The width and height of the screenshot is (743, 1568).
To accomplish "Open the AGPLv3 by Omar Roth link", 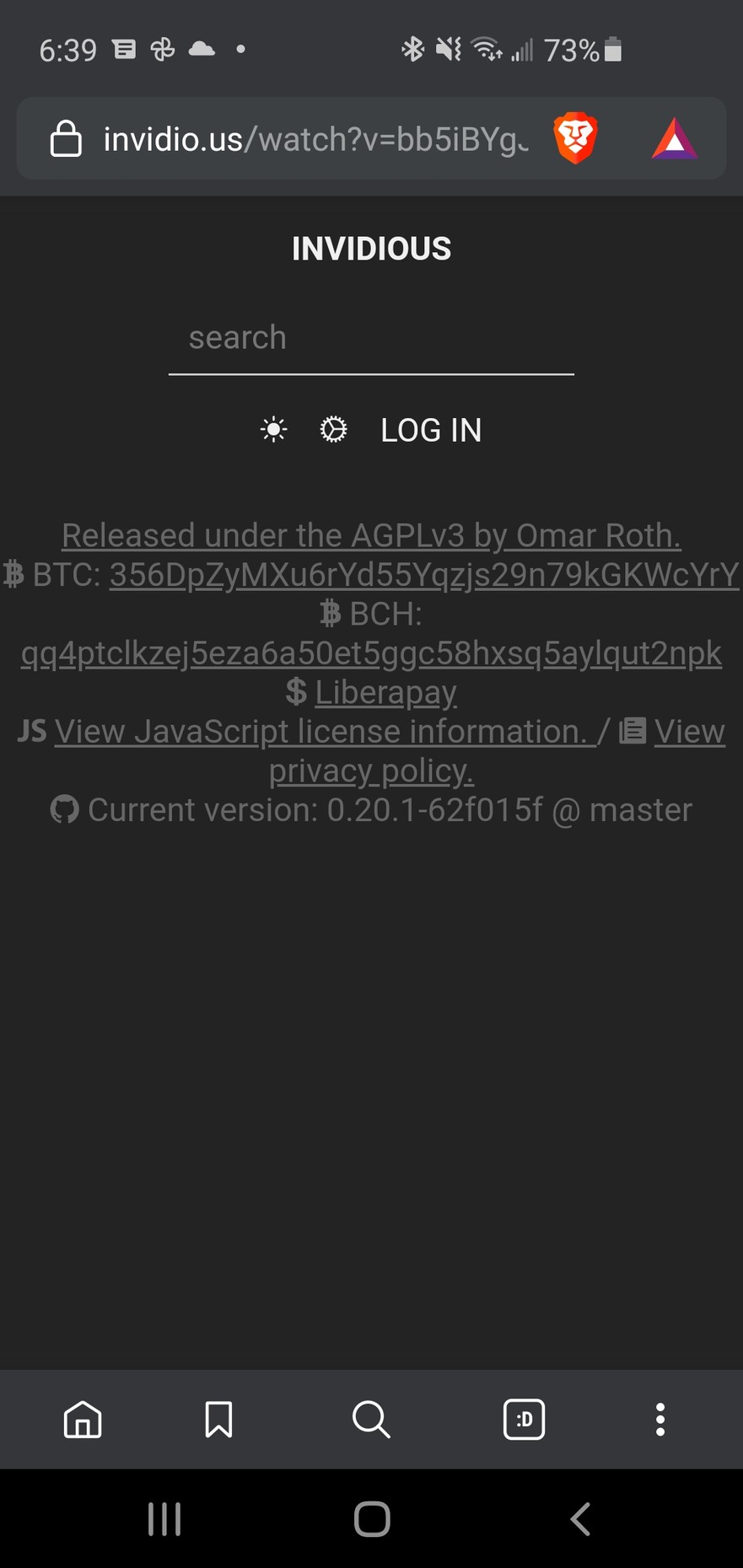I will point(371,535).
